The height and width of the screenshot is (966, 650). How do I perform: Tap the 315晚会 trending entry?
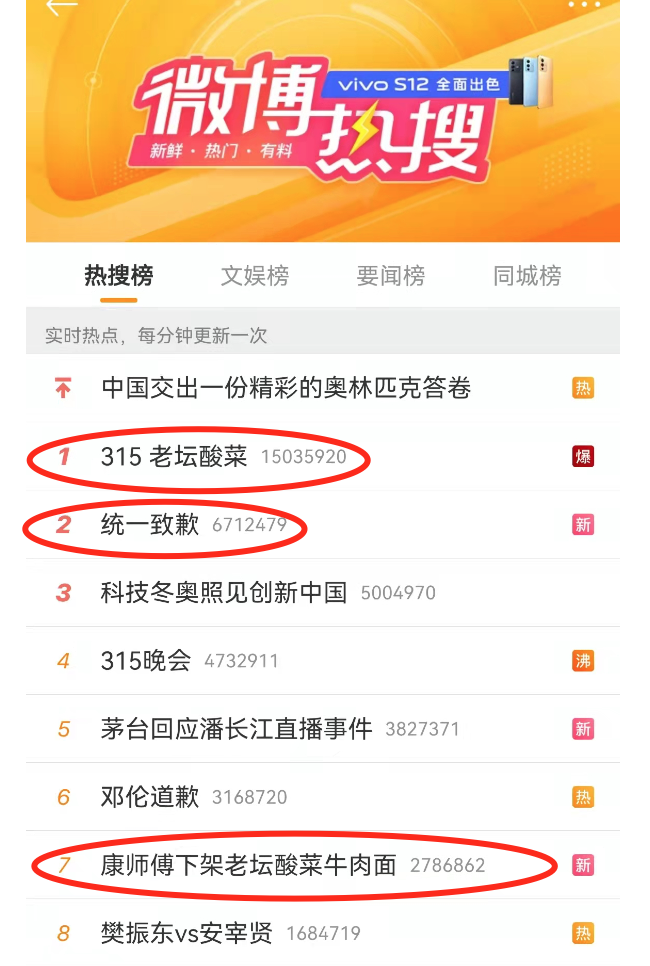click(x=146, y=661)
